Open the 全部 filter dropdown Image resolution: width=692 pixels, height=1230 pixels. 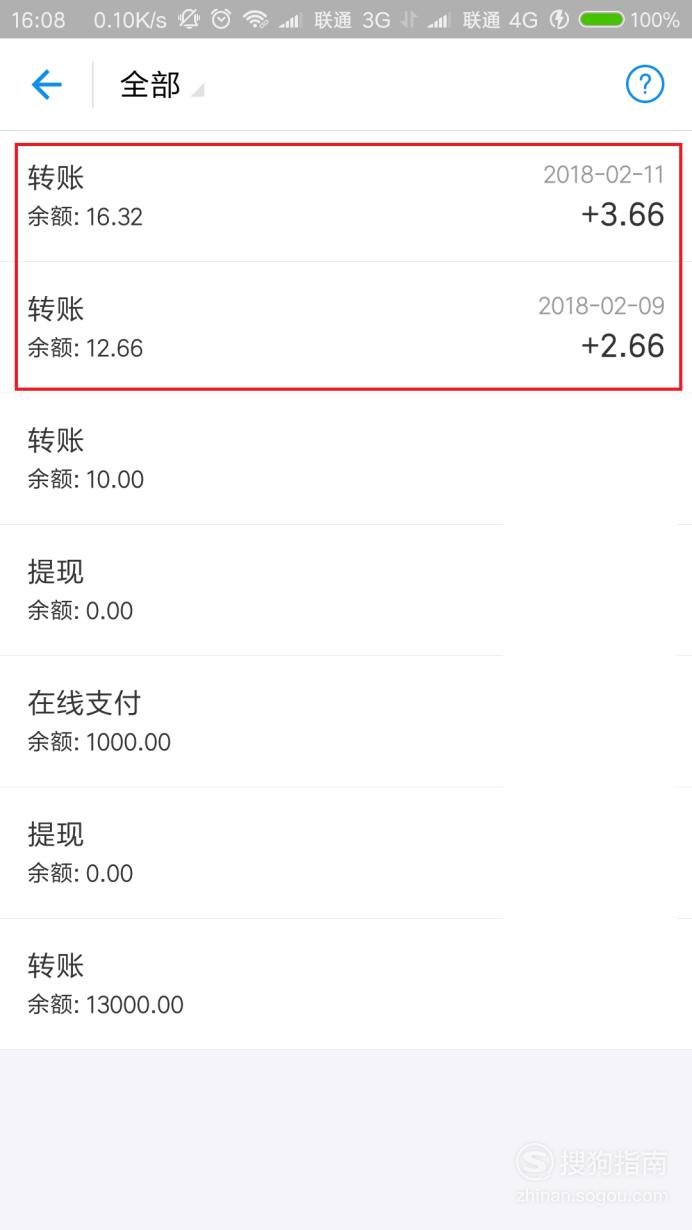[x=162, y=85]
